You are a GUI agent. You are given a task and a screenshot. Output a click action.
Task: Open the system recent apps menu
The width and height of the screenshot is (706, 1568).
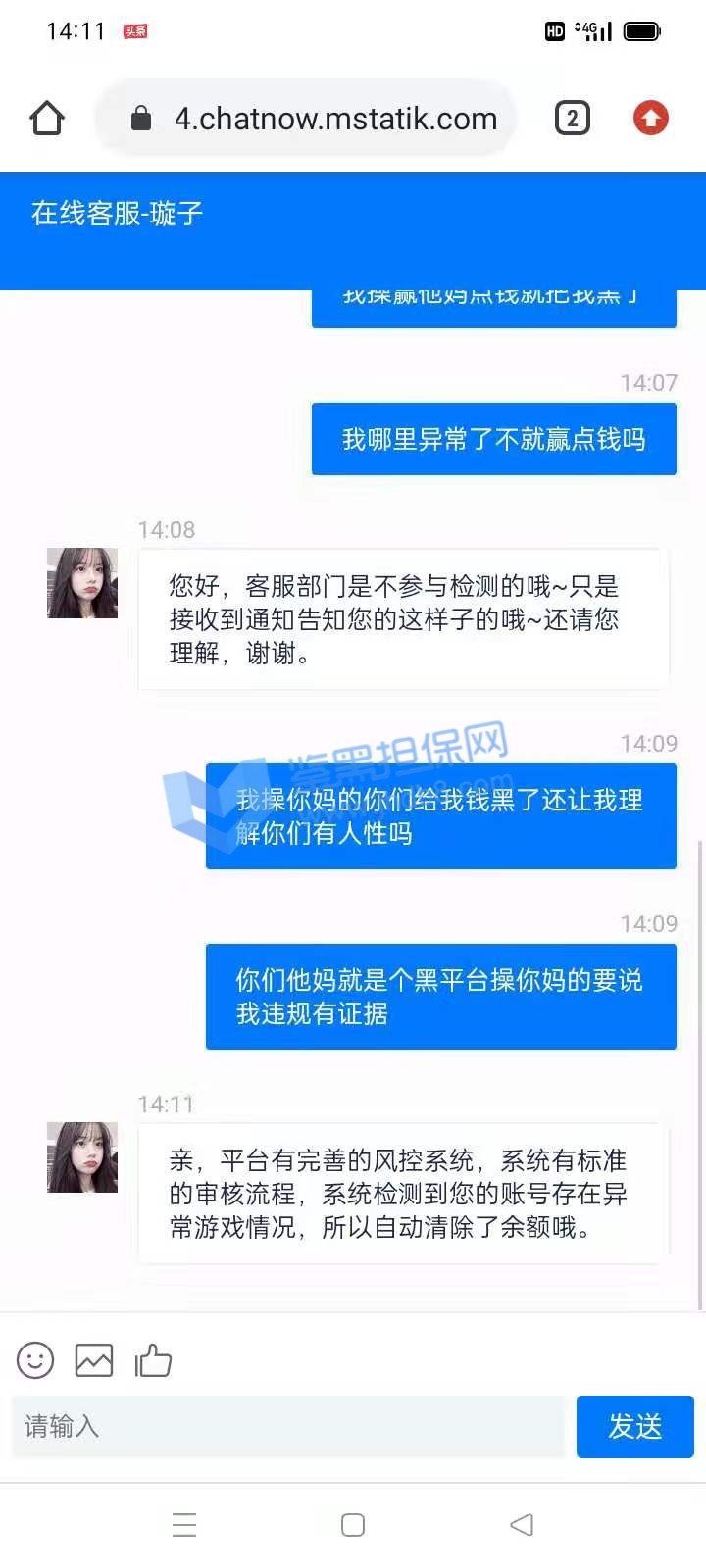click(x=184, y=1525)
